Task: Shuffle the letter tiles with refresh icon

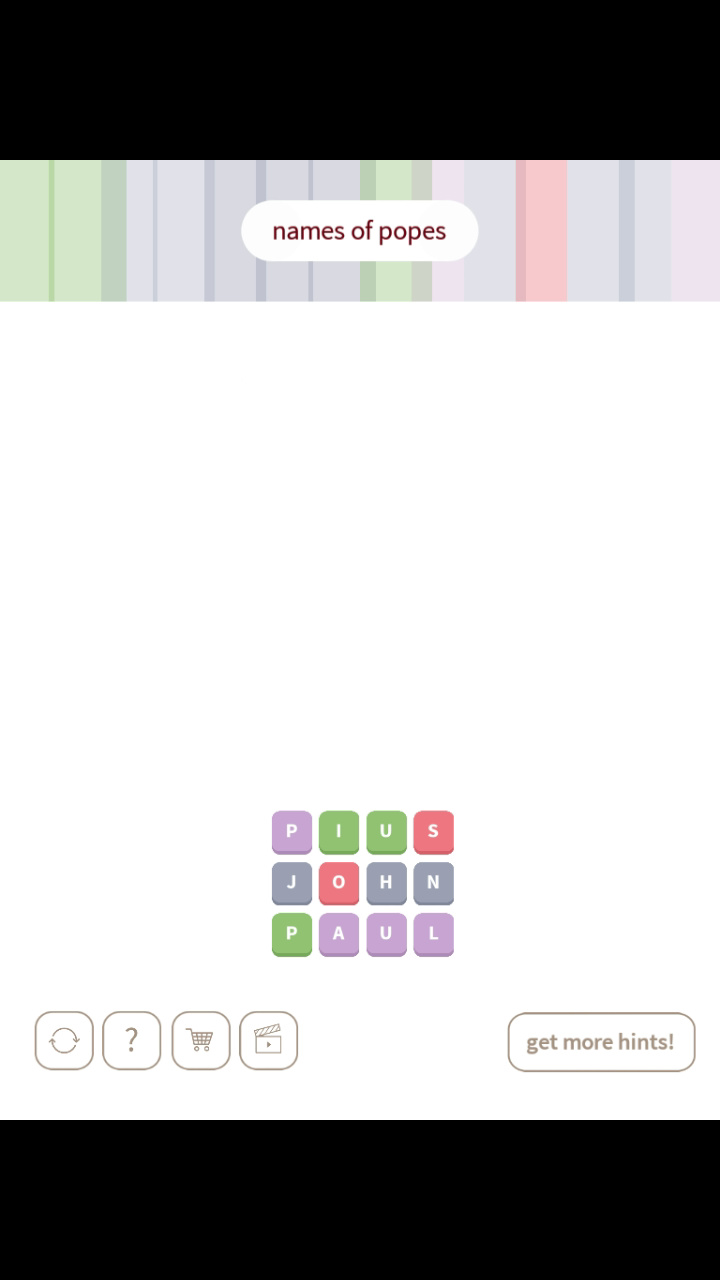Action: 64,1041
